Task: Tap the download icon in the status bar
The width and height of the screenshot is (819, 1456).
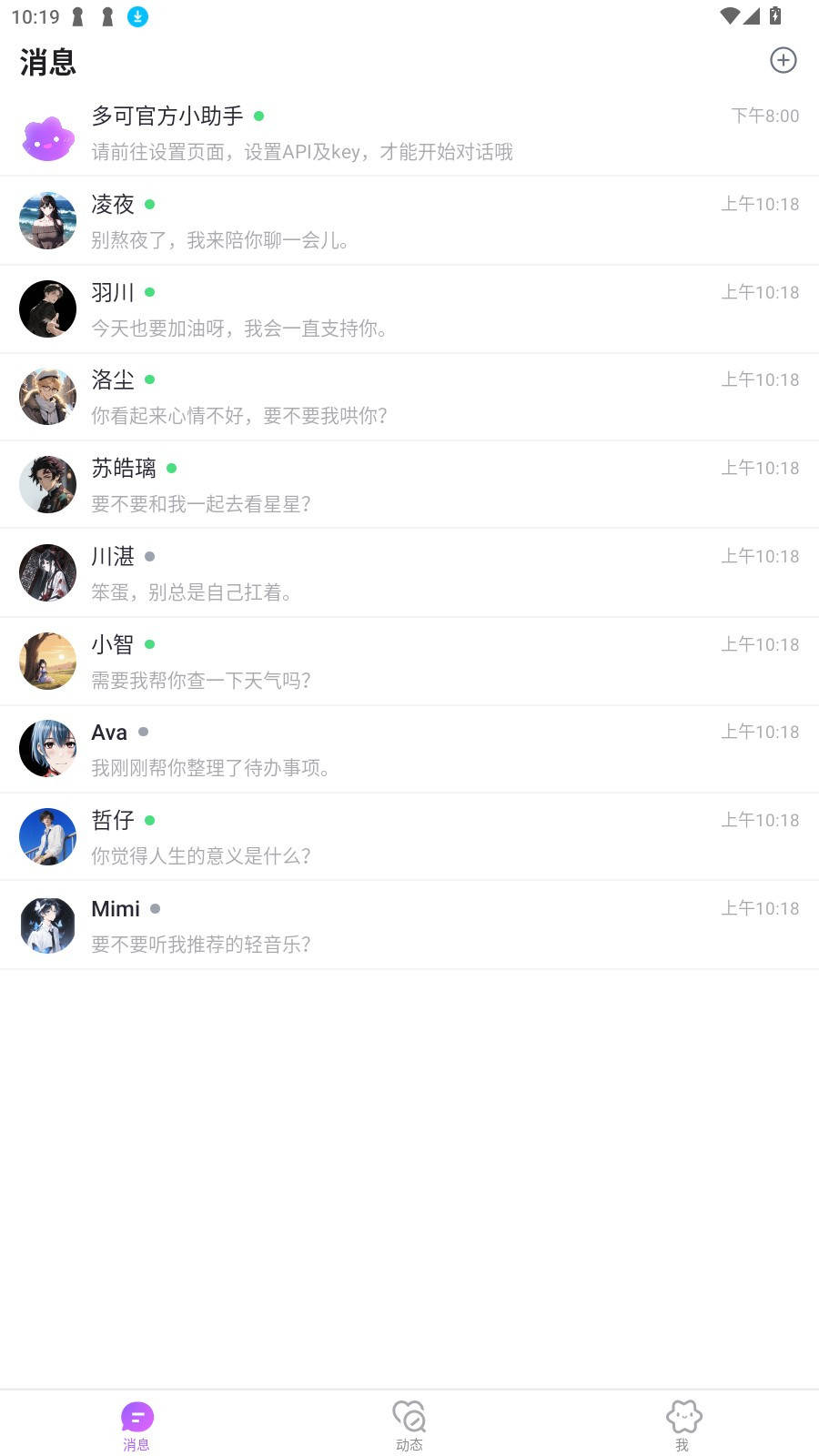Action: coord(138,15)
